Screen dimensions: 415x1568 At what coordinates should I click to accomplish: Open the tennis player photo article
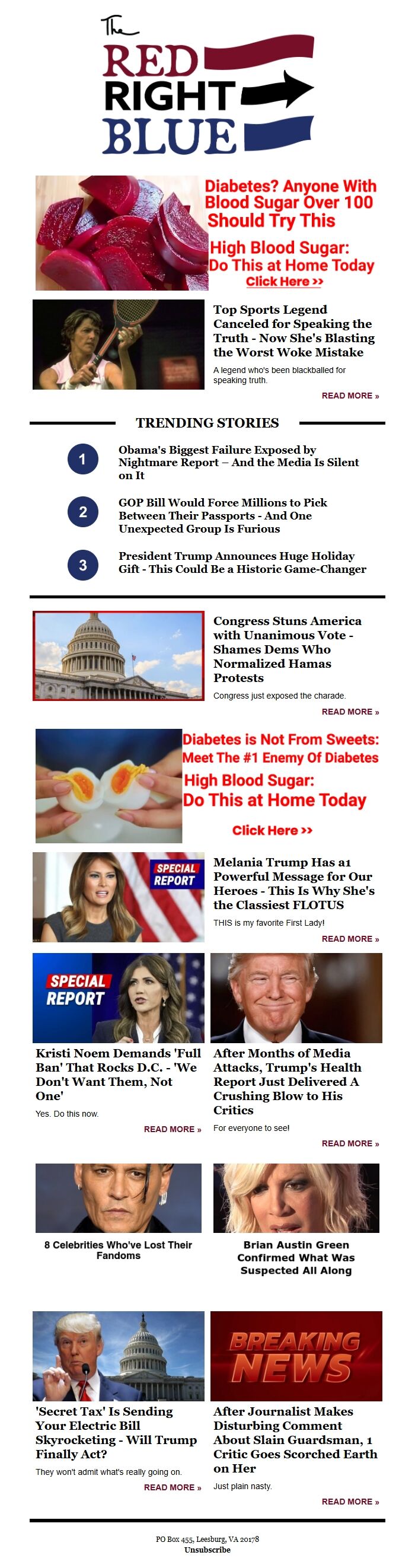tap(118, 344)
